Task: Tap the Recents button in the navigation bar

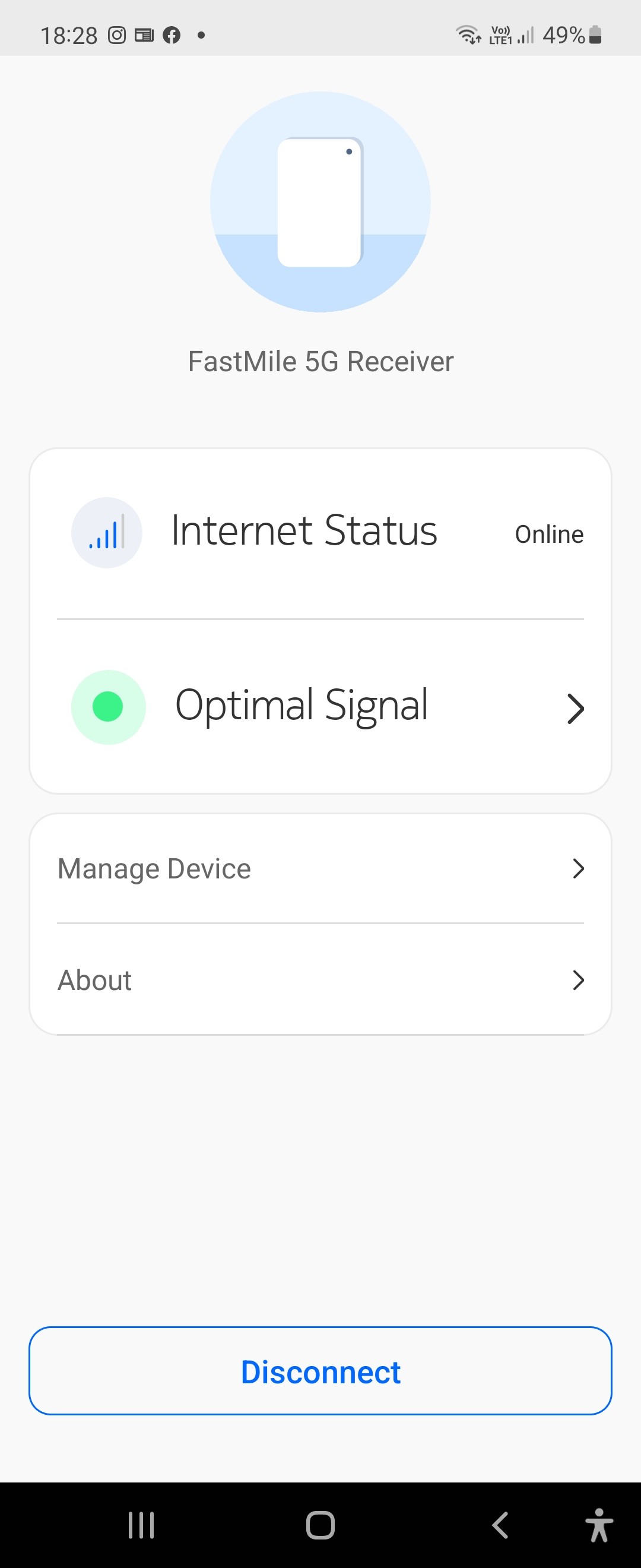Action: 141,1525
